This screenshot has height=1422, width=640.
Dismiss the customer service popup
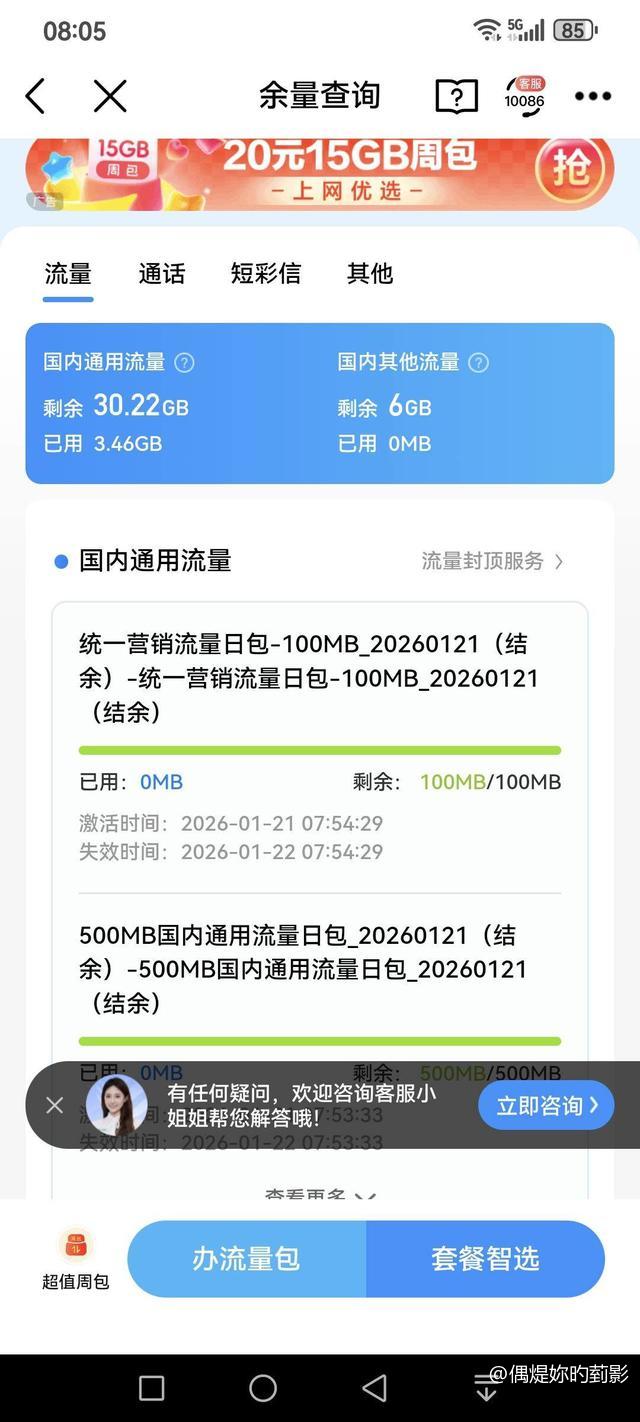tap(55, 1105)
